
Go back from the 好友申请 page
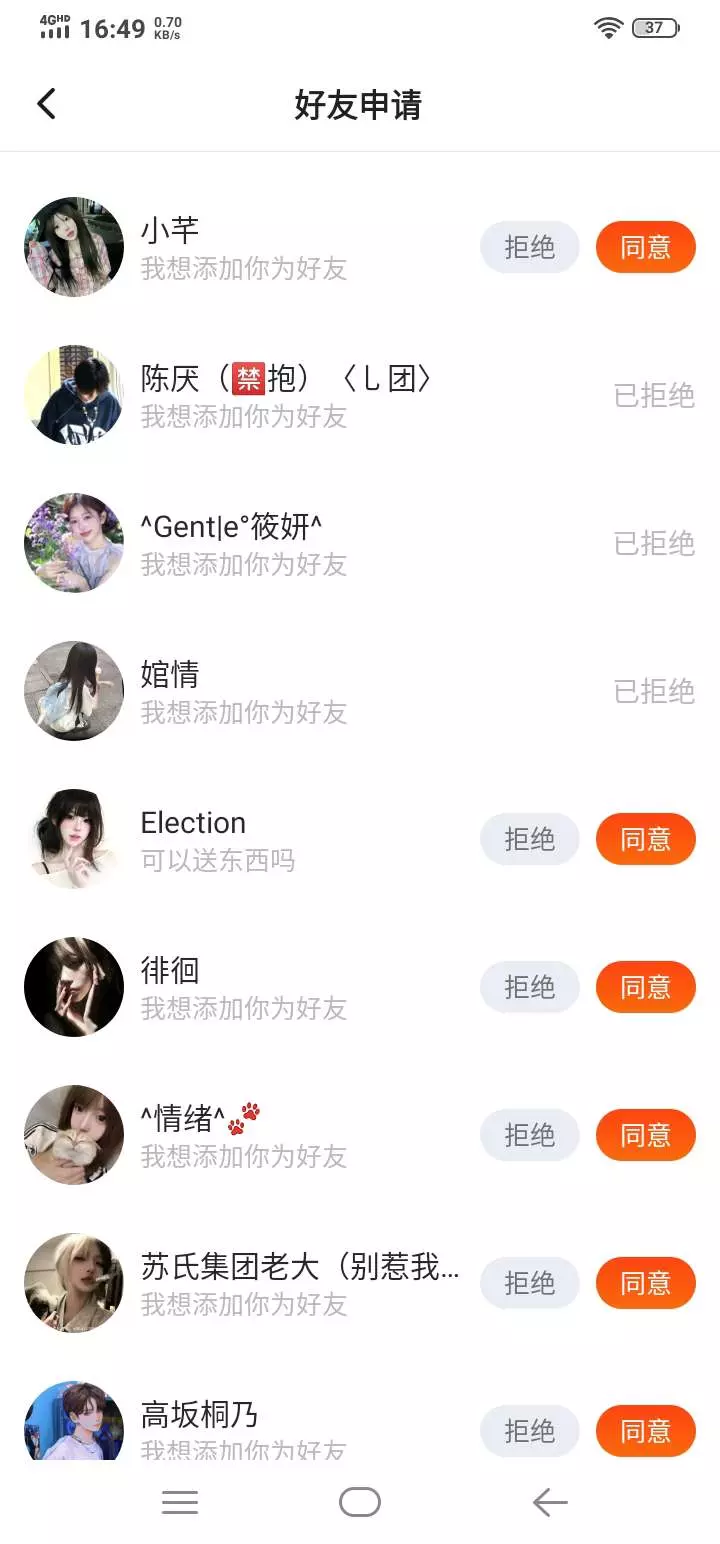point(46,104)
